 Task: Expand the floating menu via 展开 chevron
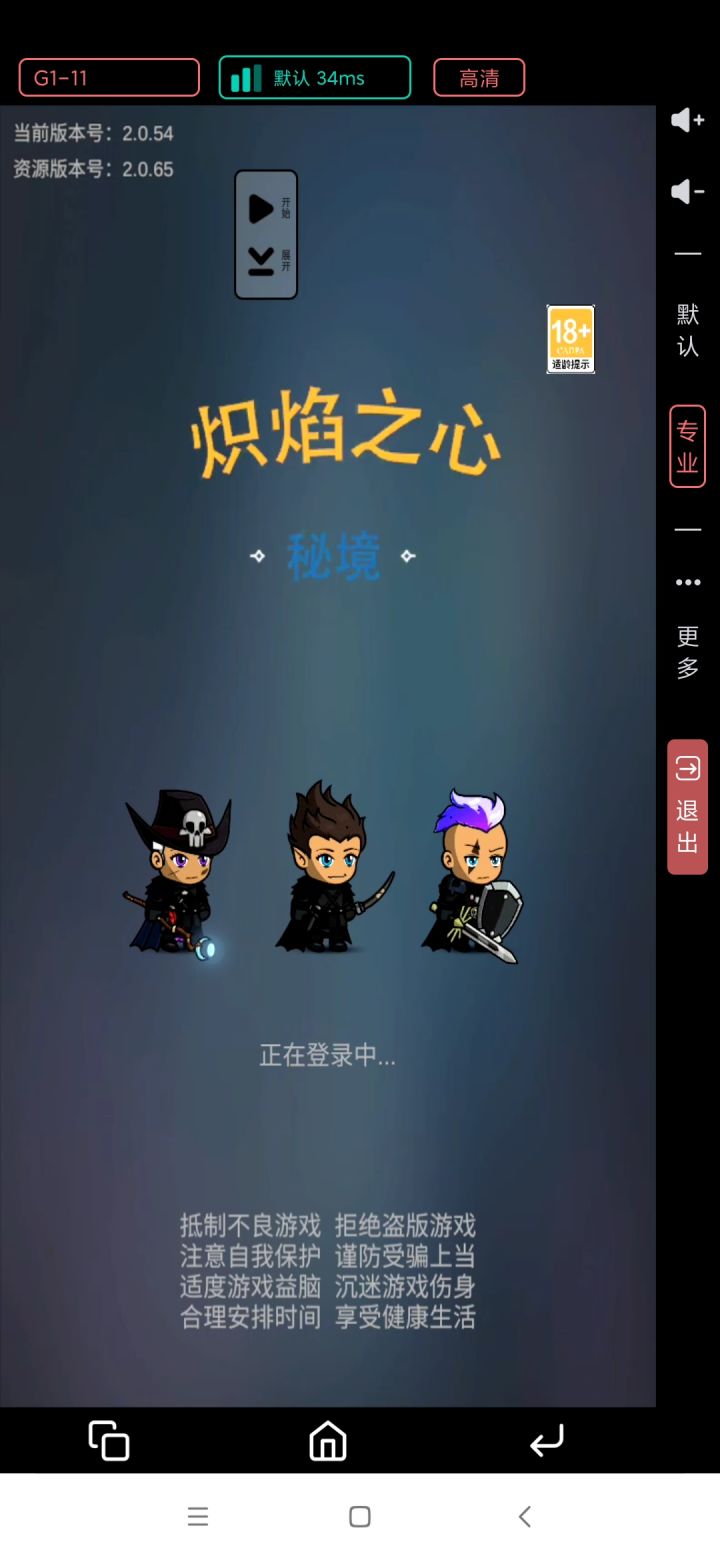(259, 258)
